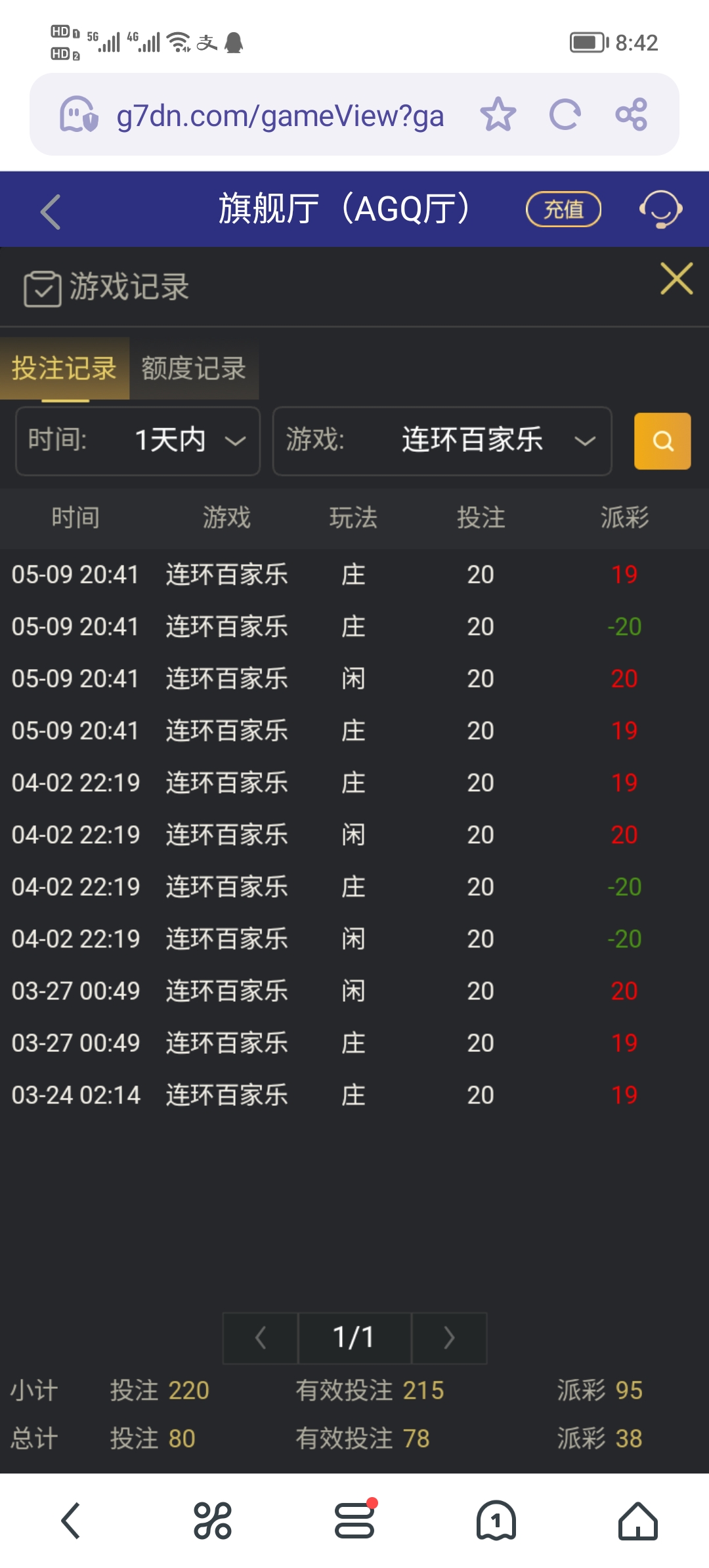709x1568 pixels.
Task: Close the 游戏记录 panel
Action: pyautogui.click(x=676, y=278)
